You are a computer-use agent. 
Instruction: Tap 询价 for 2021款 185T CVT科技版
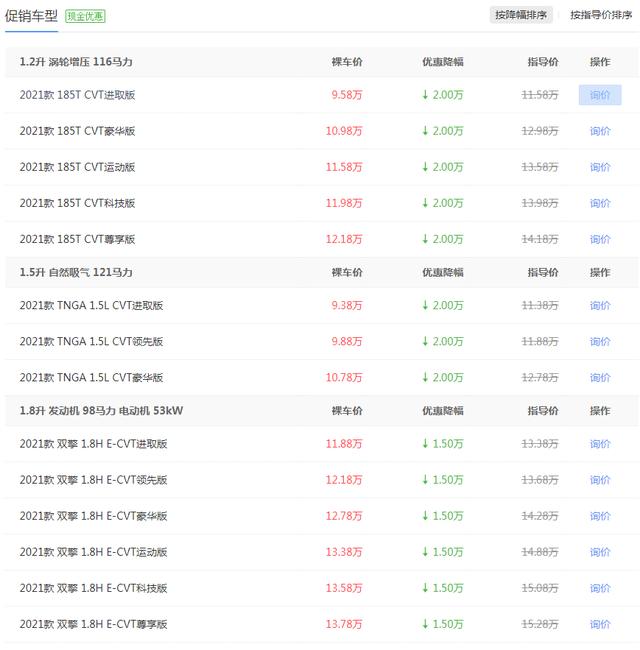[600, 203]
